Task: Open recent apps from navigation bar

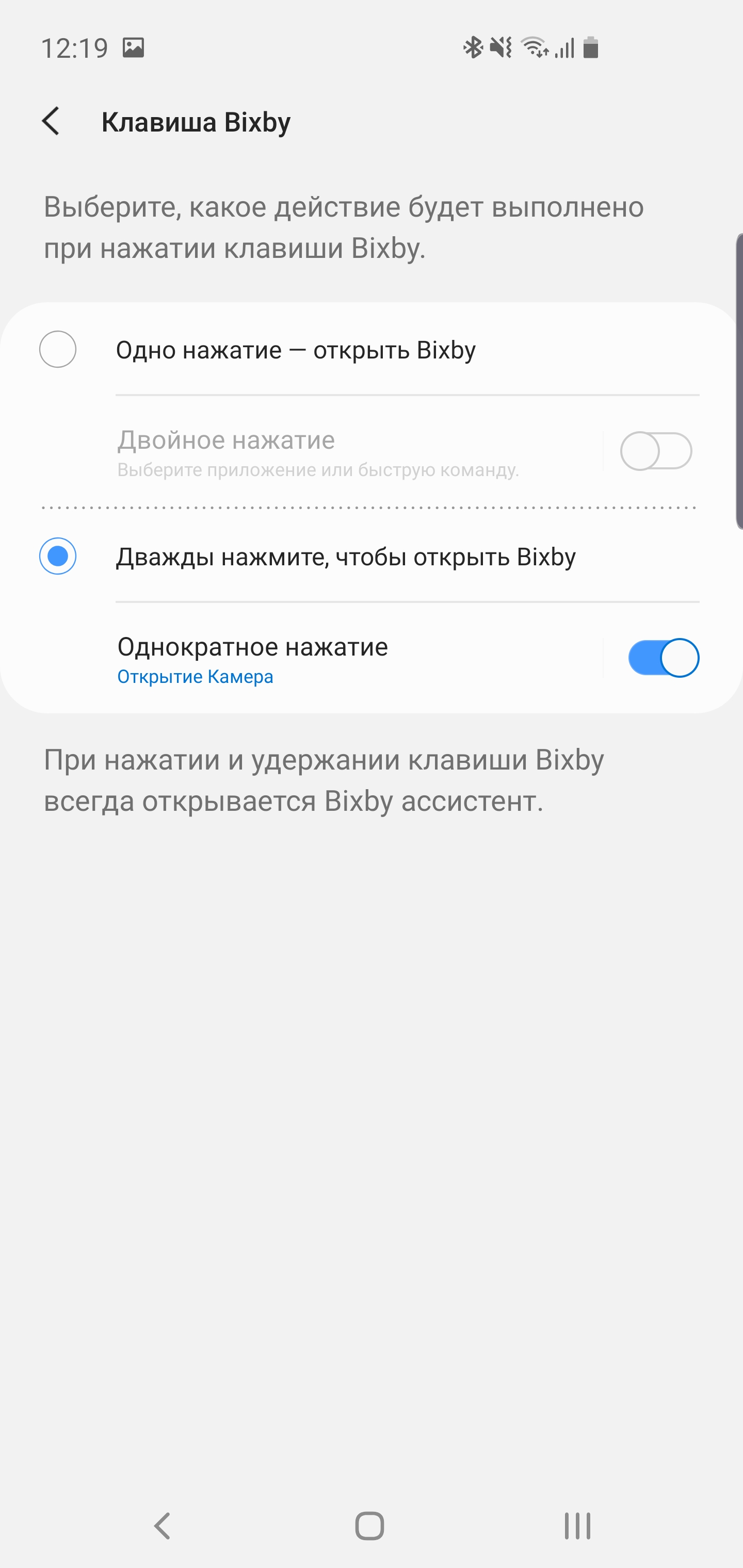Action: point(577,1526)
